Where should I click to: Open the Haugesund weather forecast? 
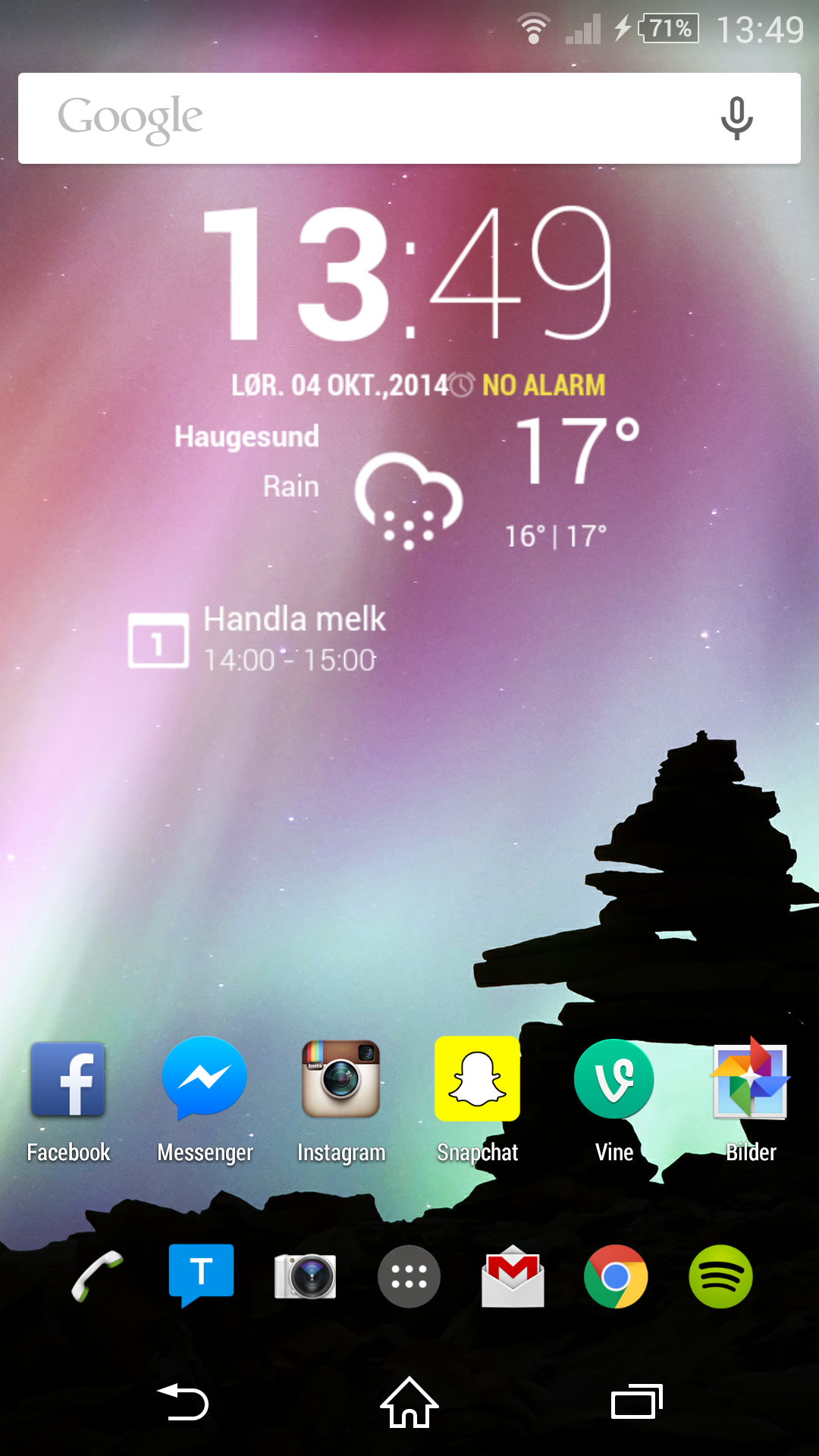[408, 483]
